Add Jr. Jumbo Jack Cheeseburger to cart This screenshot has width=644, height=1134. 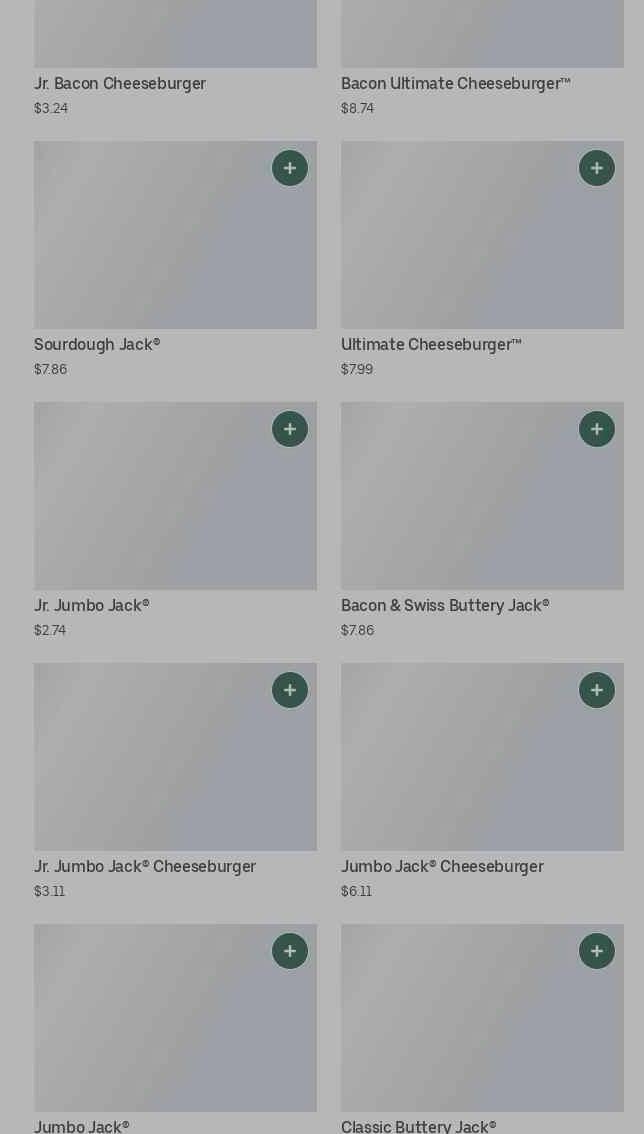(289, 690)
